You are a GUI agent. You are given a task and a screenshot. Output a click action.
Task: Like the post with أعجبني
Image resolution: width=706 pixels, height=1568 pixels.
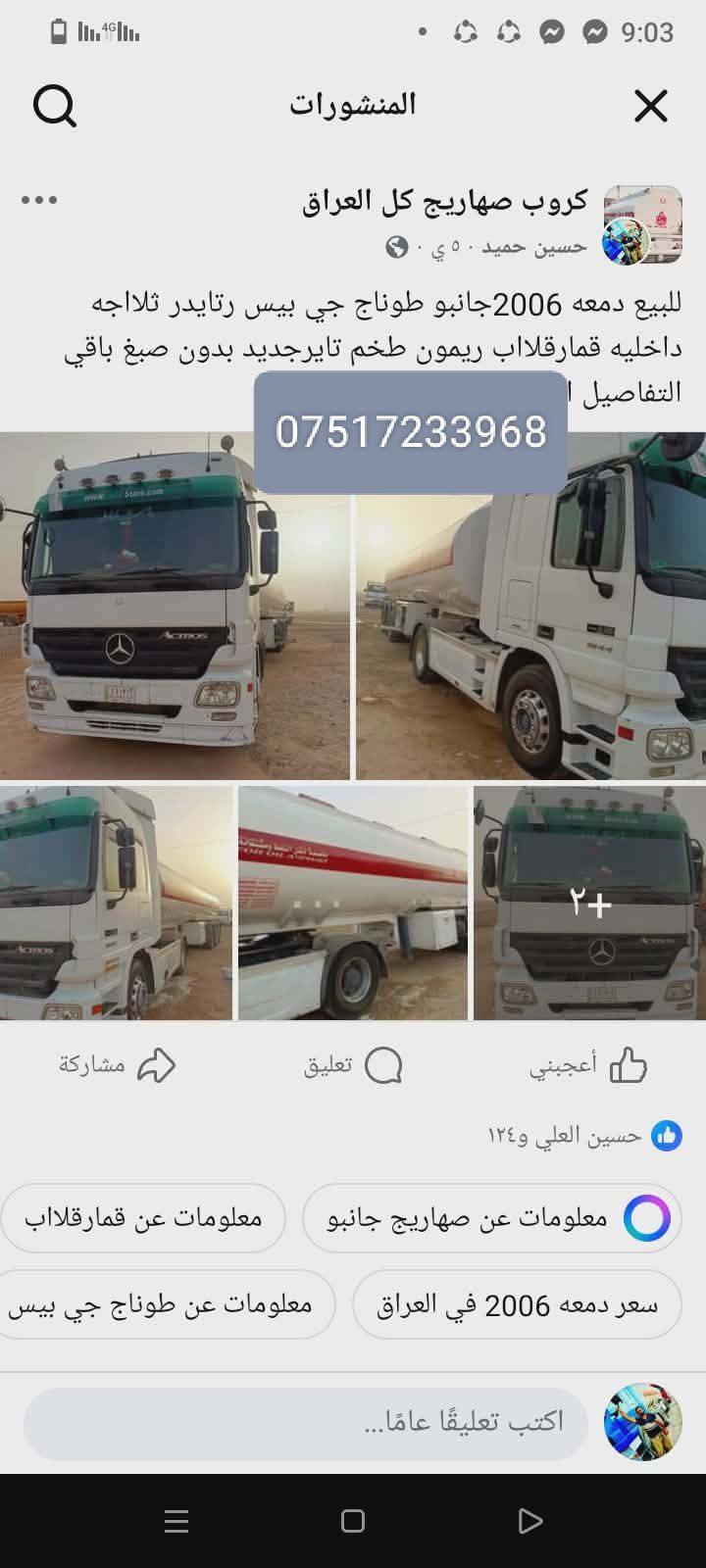588,1065
